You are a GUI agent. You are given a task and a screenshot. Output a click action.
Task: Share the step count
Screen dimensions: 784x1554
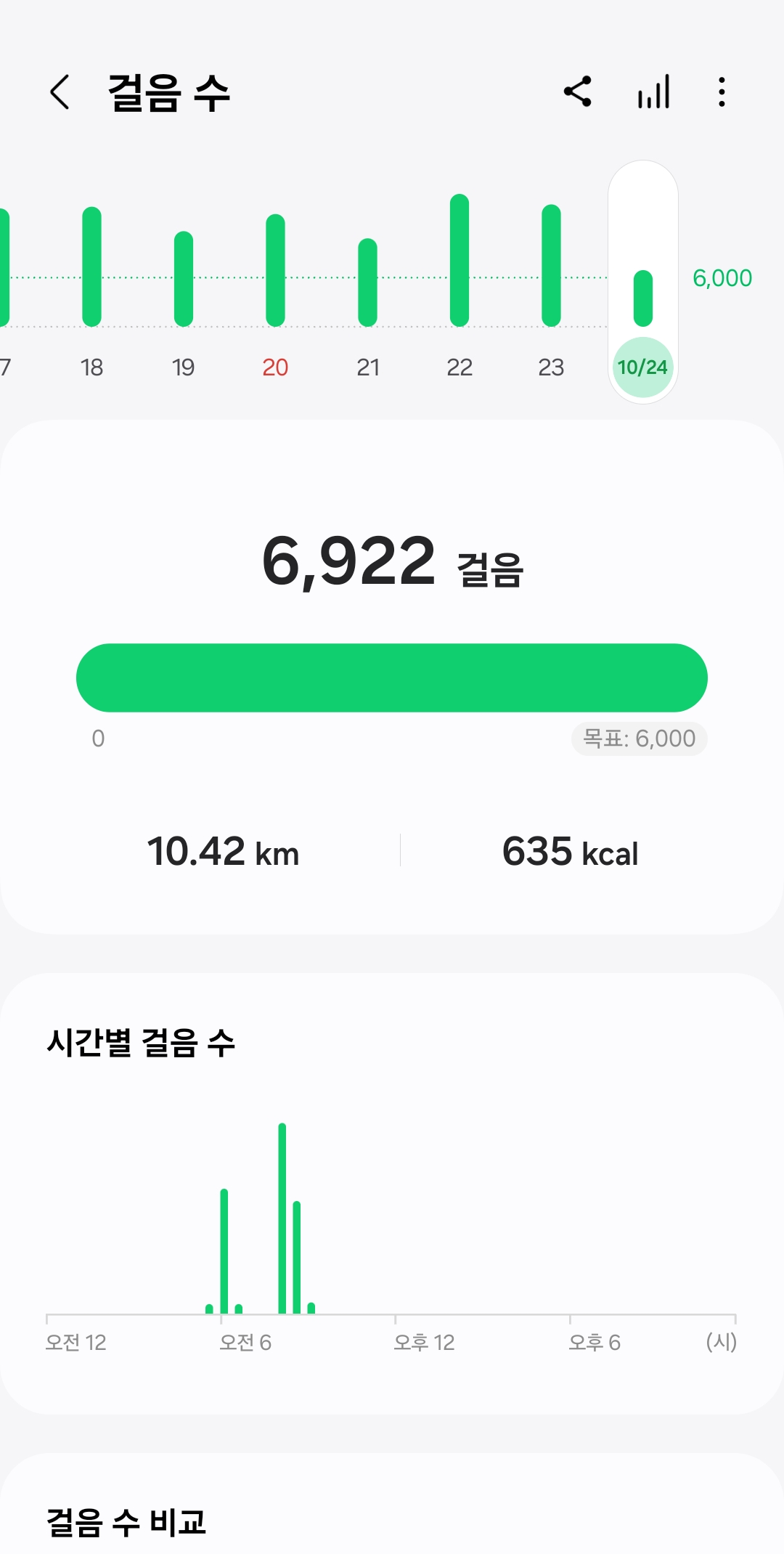pyautogui.click(x=578, y=92)
